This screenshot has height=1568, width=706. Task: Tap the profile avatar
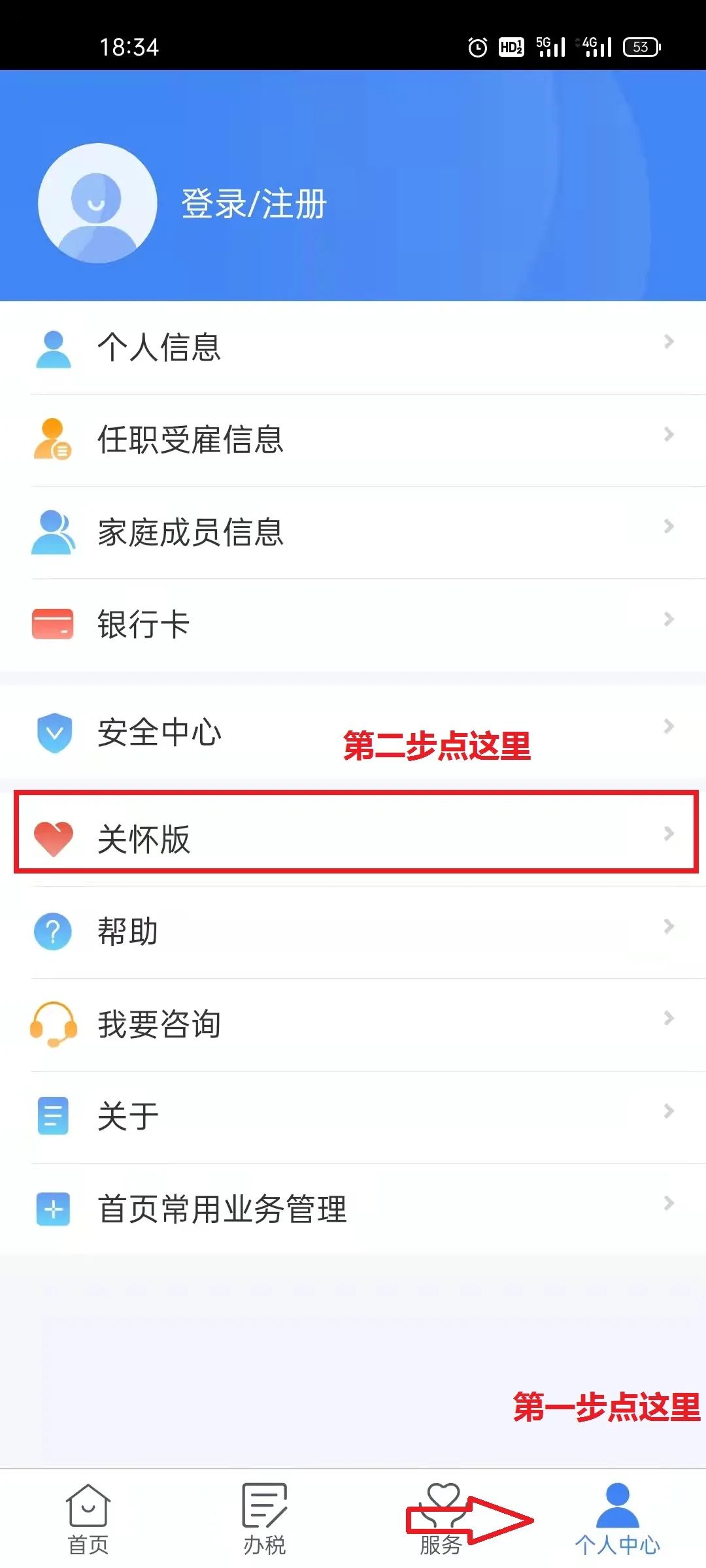[x=97, y=203]
